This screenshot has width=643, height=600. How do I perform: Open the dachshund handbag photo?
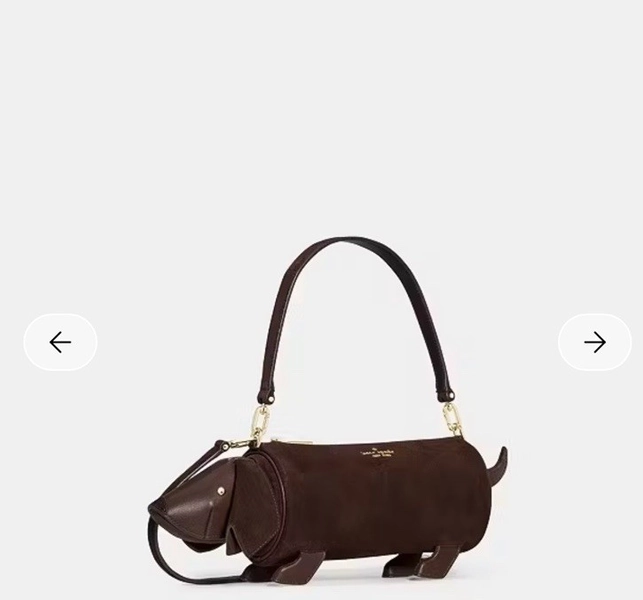point(327,411)
